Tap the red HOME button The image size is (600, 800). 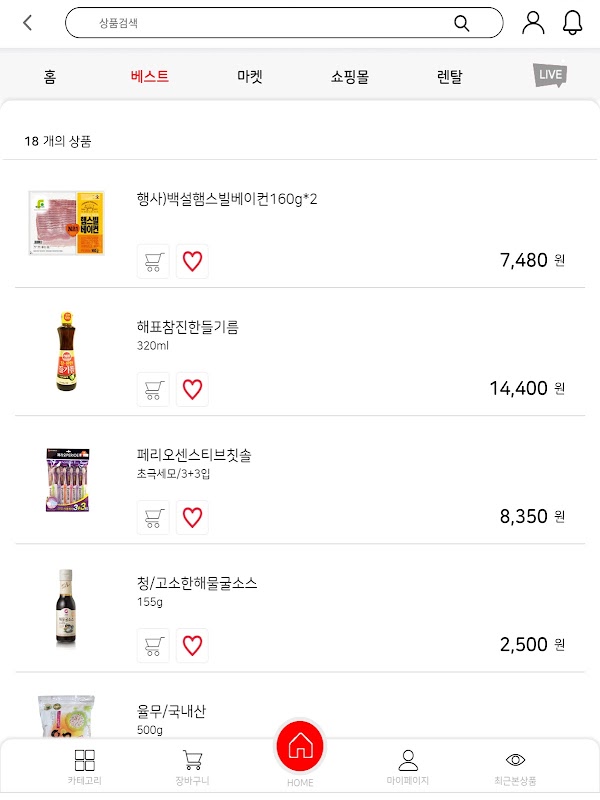coord(300,746)
